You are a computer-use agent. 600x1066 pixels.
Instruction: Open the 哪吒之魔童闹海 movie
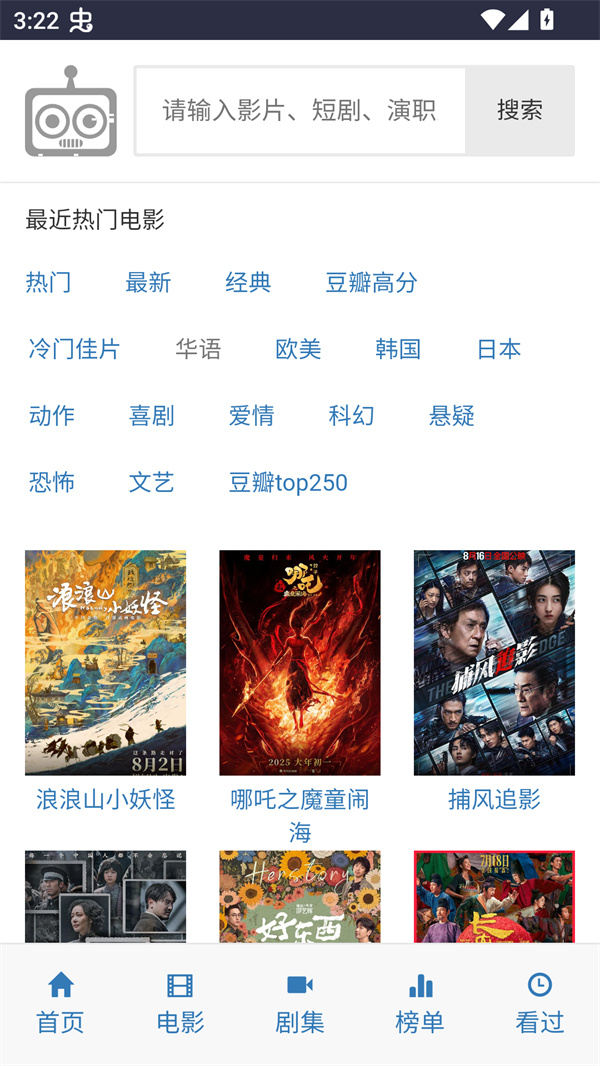click(x=300, y=663)
